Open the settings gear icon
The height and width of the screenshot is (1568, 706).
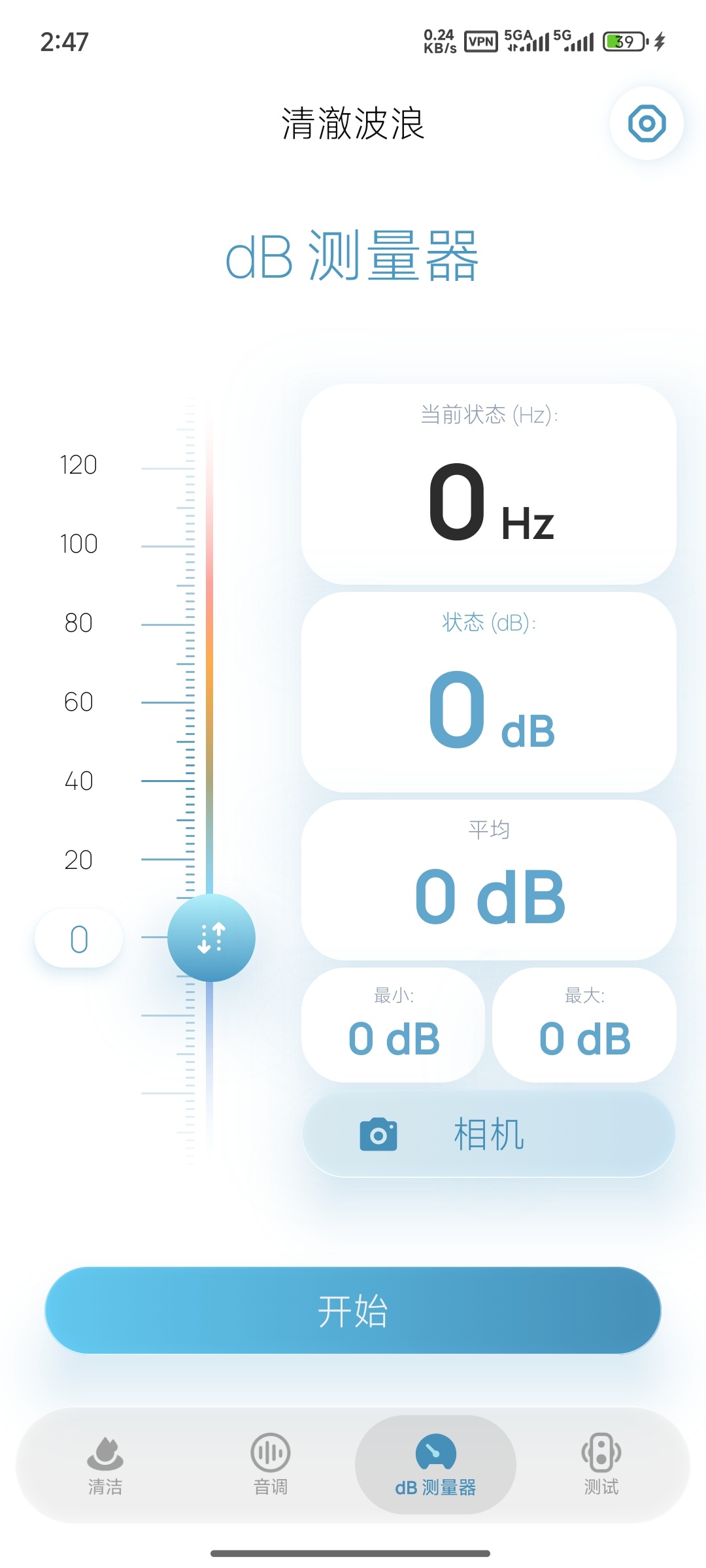647,123
